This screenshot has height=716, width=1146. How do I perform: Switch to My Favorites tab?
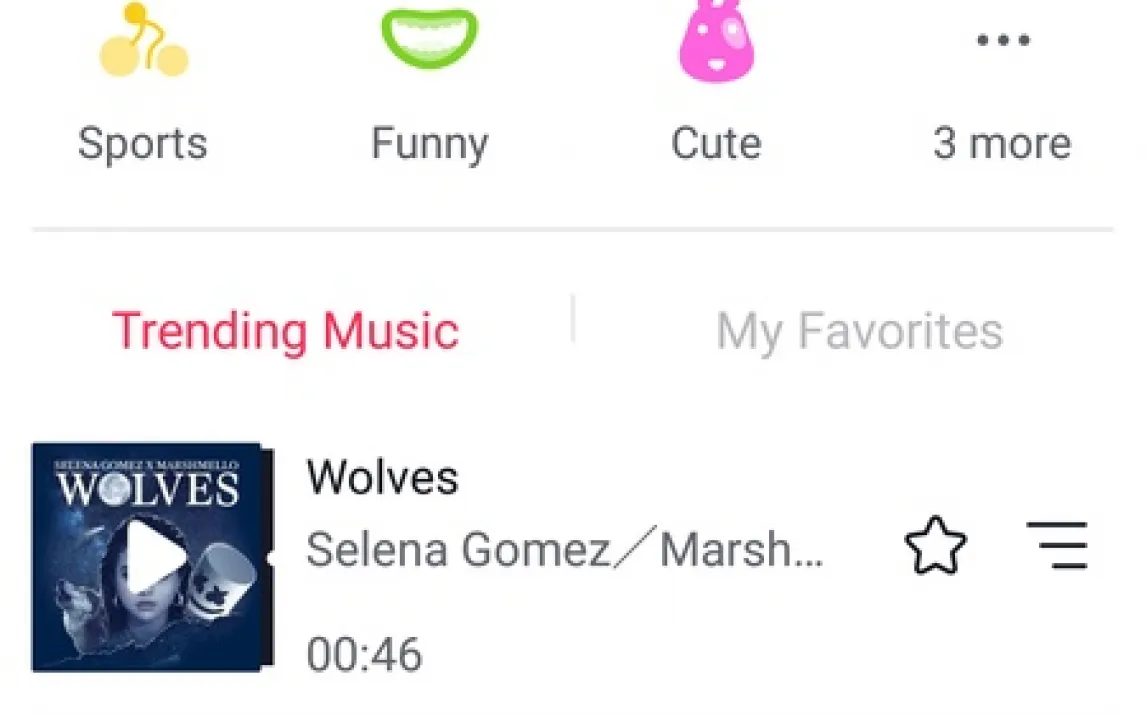(x=859, y=331)
